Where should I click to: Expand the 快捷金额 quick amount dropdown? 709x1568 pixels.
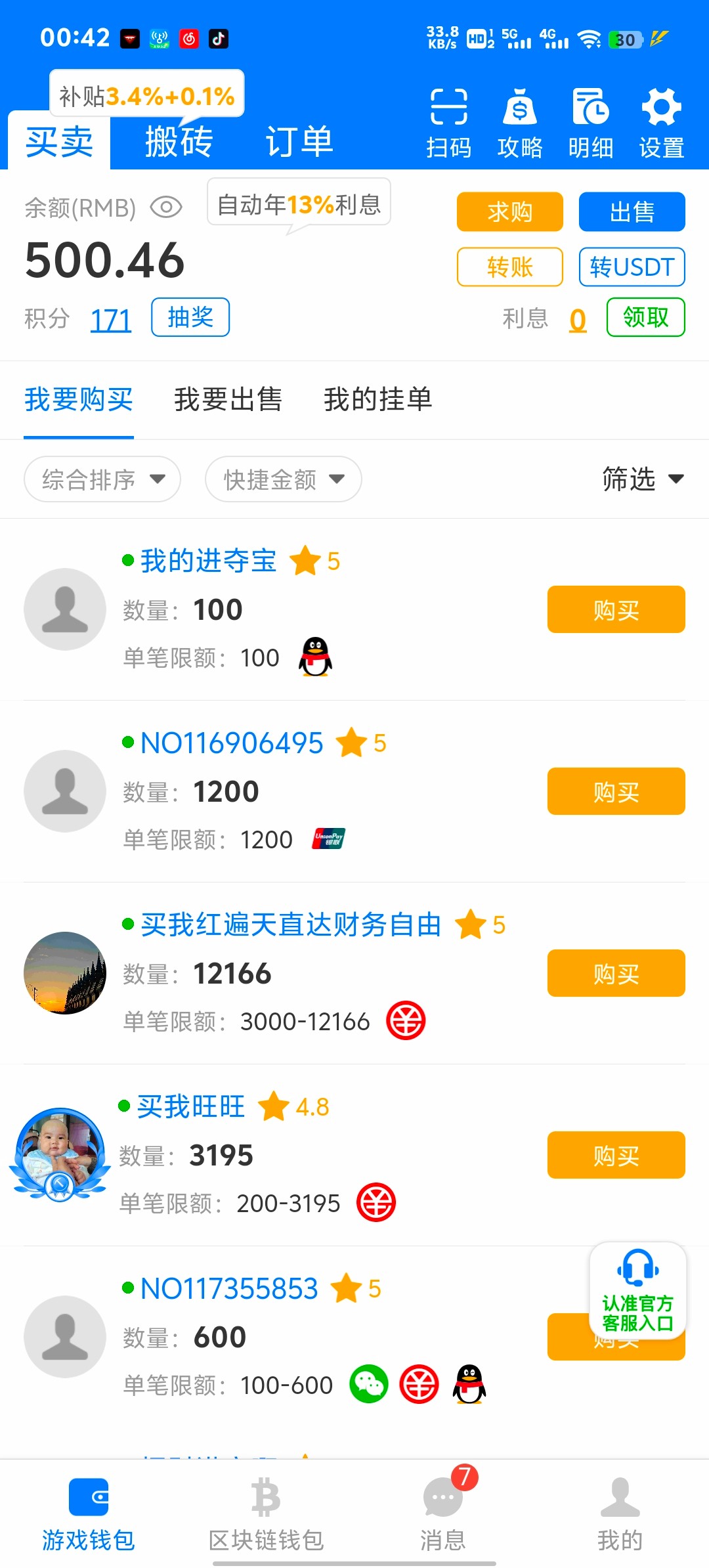pos(283,479)
